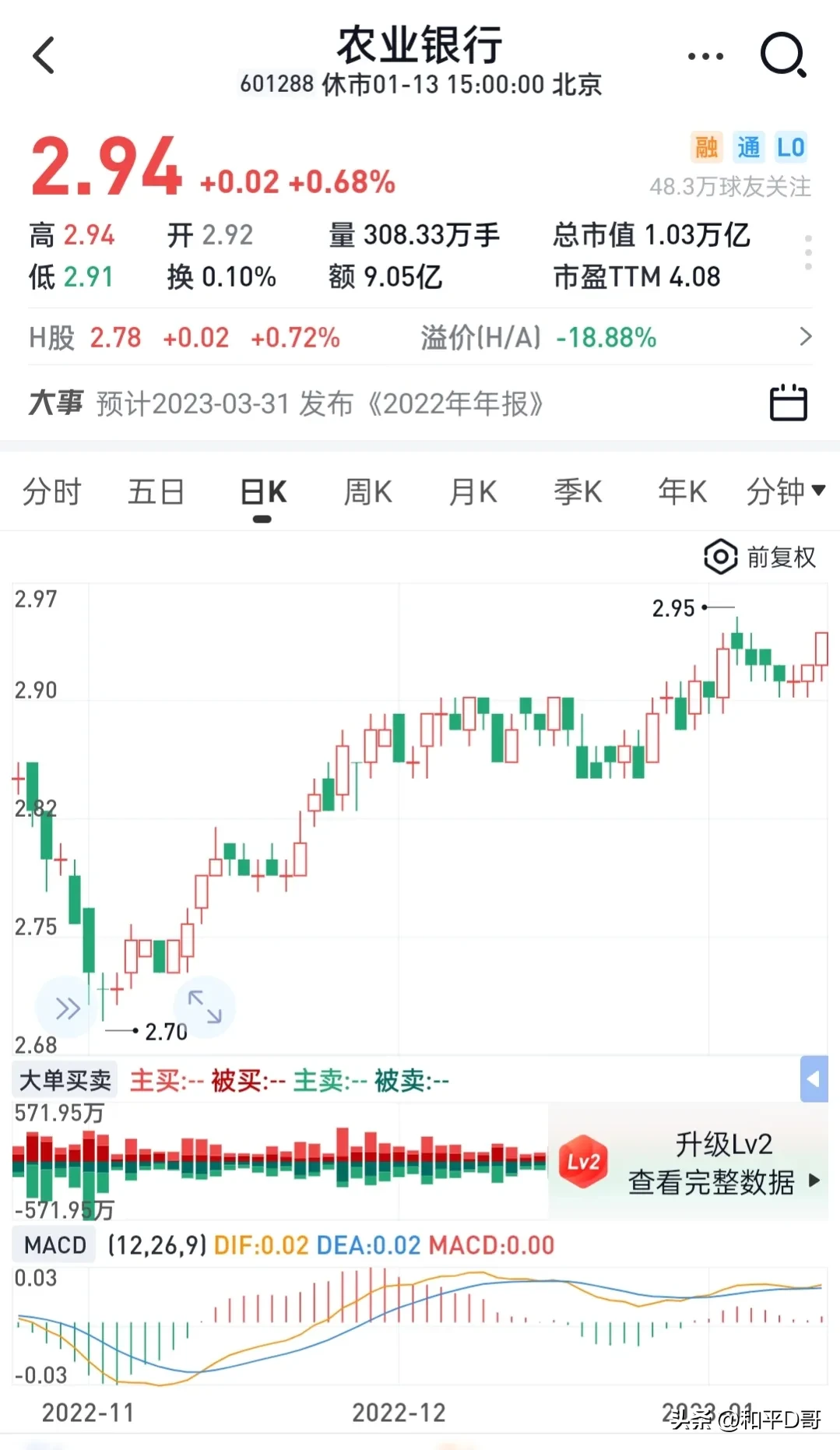Select the 日K chart tab

(263, 491)
